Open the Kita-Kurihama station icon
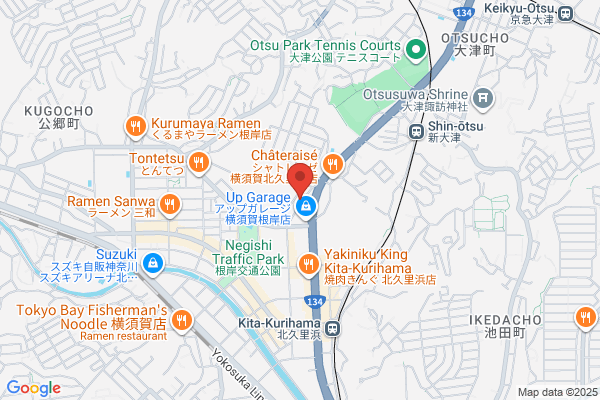The height and width of the screenshot is (400, 600). point(333,328)
